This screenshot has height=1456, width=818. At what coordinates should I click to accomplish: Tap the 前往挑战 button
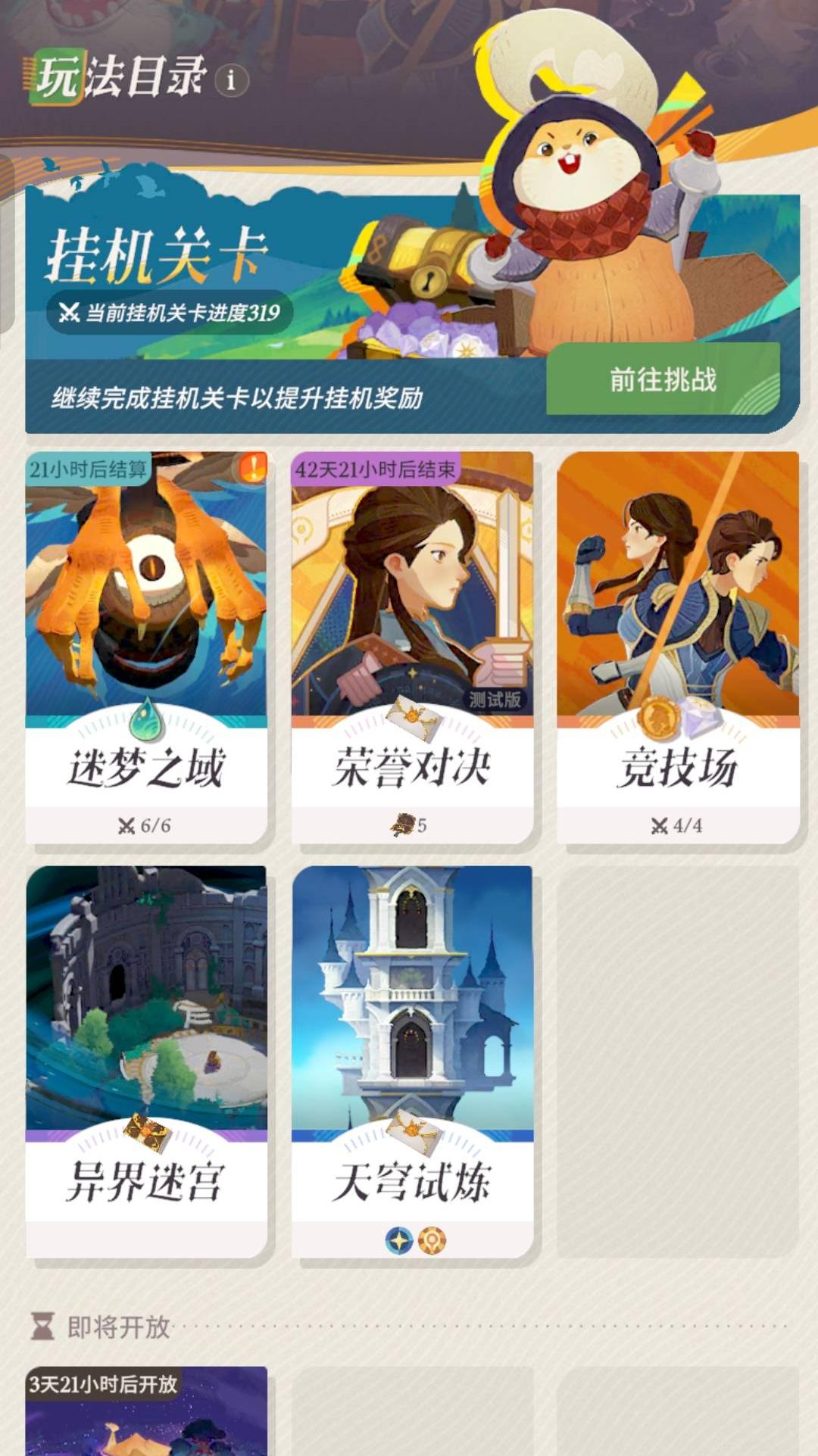(x=663, y=379)
